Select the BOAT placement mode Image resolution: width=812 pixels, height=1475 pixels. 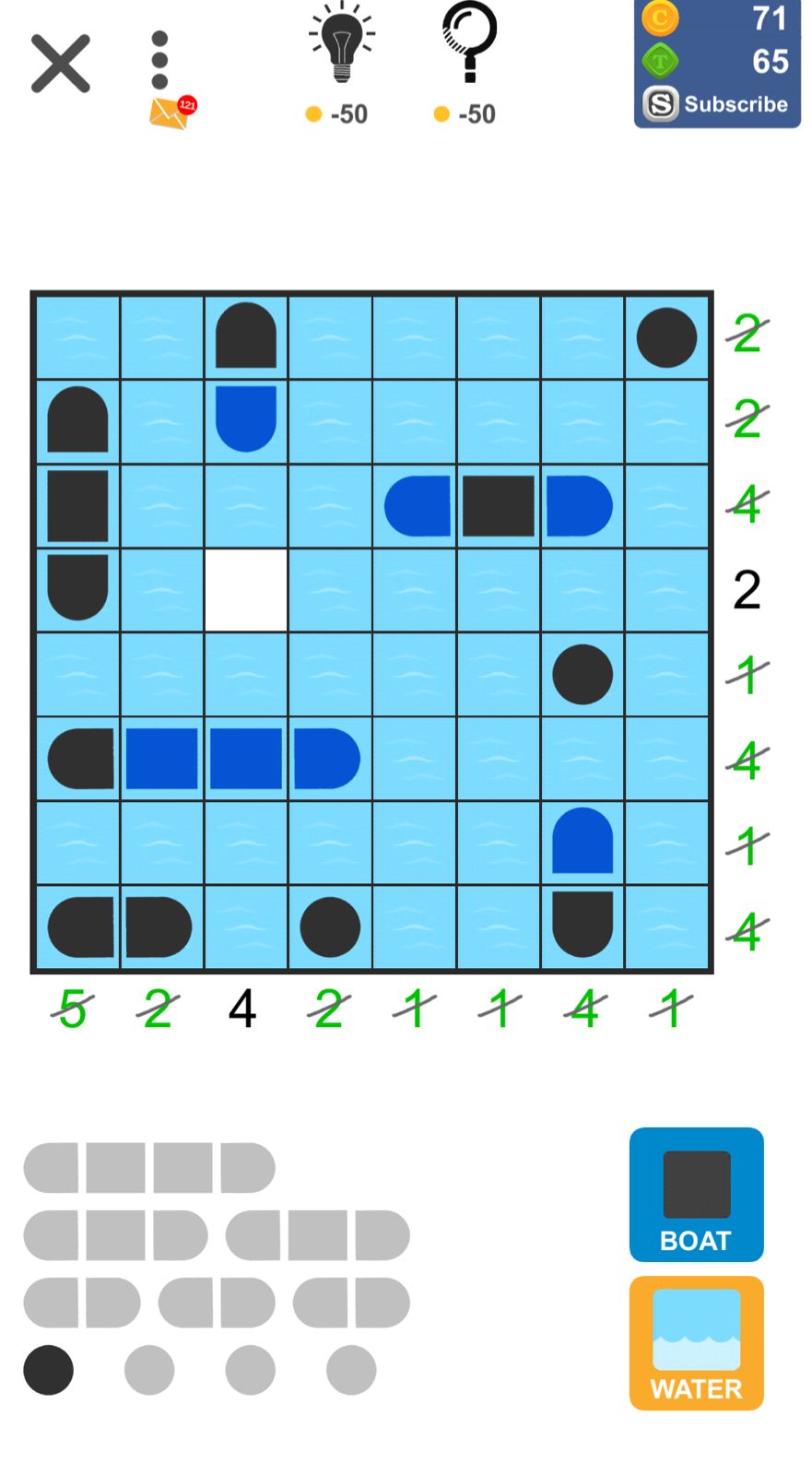point(696,1194)
